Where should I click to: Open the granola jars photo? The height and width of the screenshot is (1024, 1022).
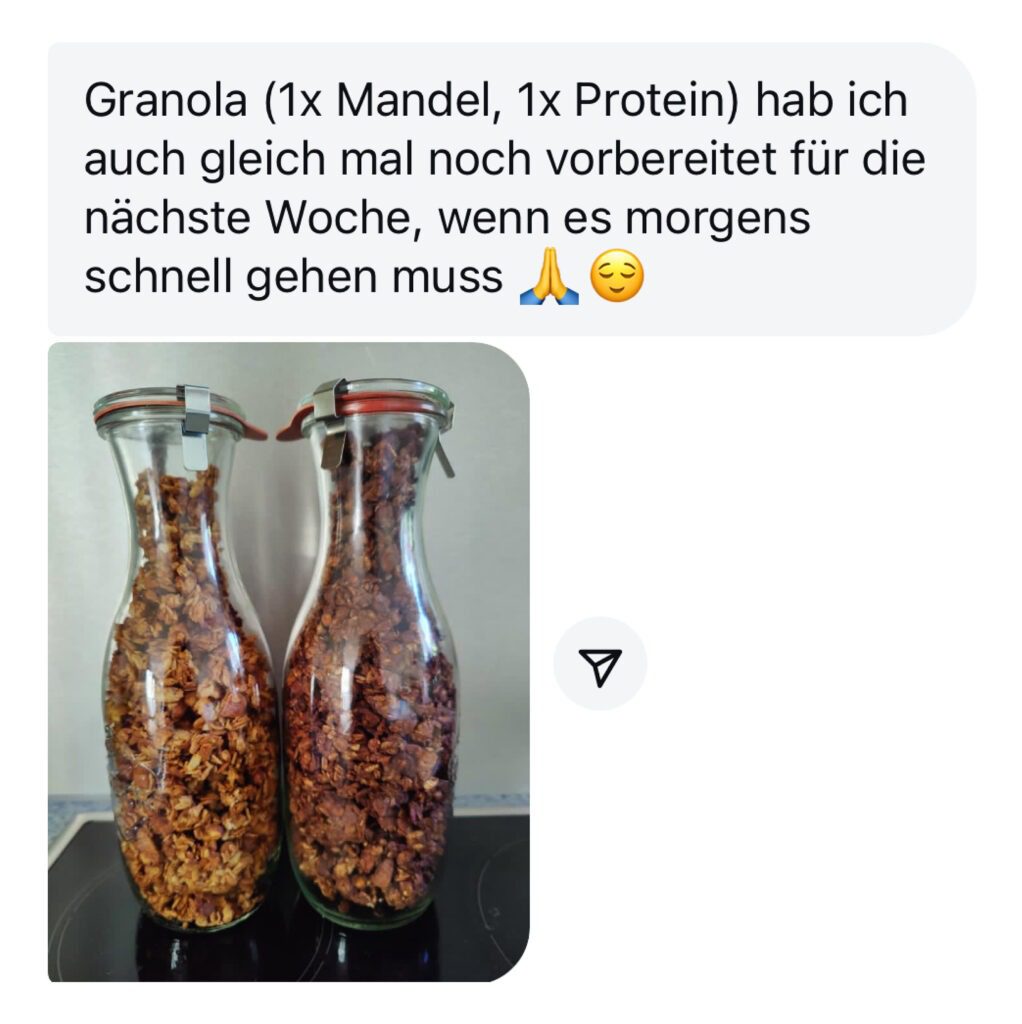[288, 661]
